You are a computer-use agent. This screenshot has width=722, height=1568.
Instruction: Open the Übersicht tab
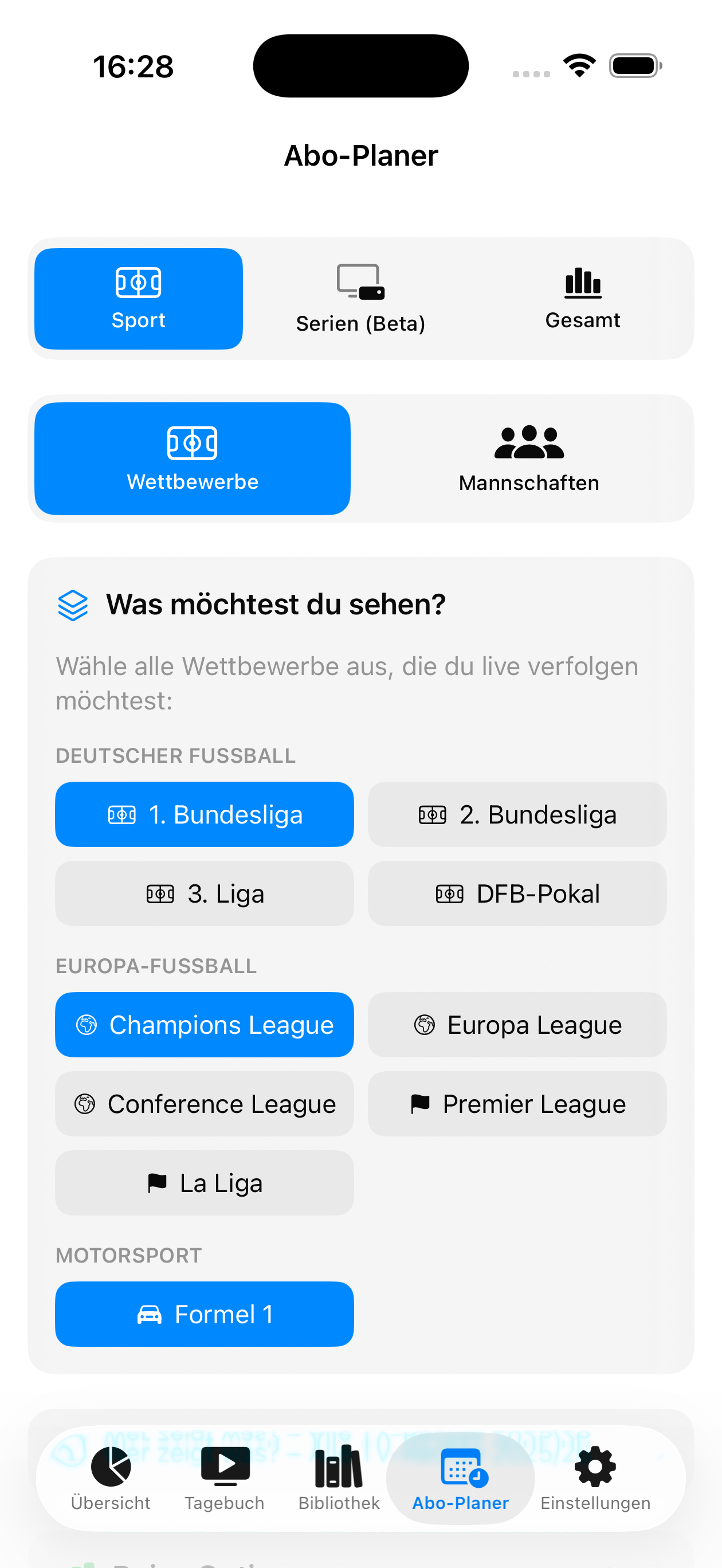[x=110, y=1478]
